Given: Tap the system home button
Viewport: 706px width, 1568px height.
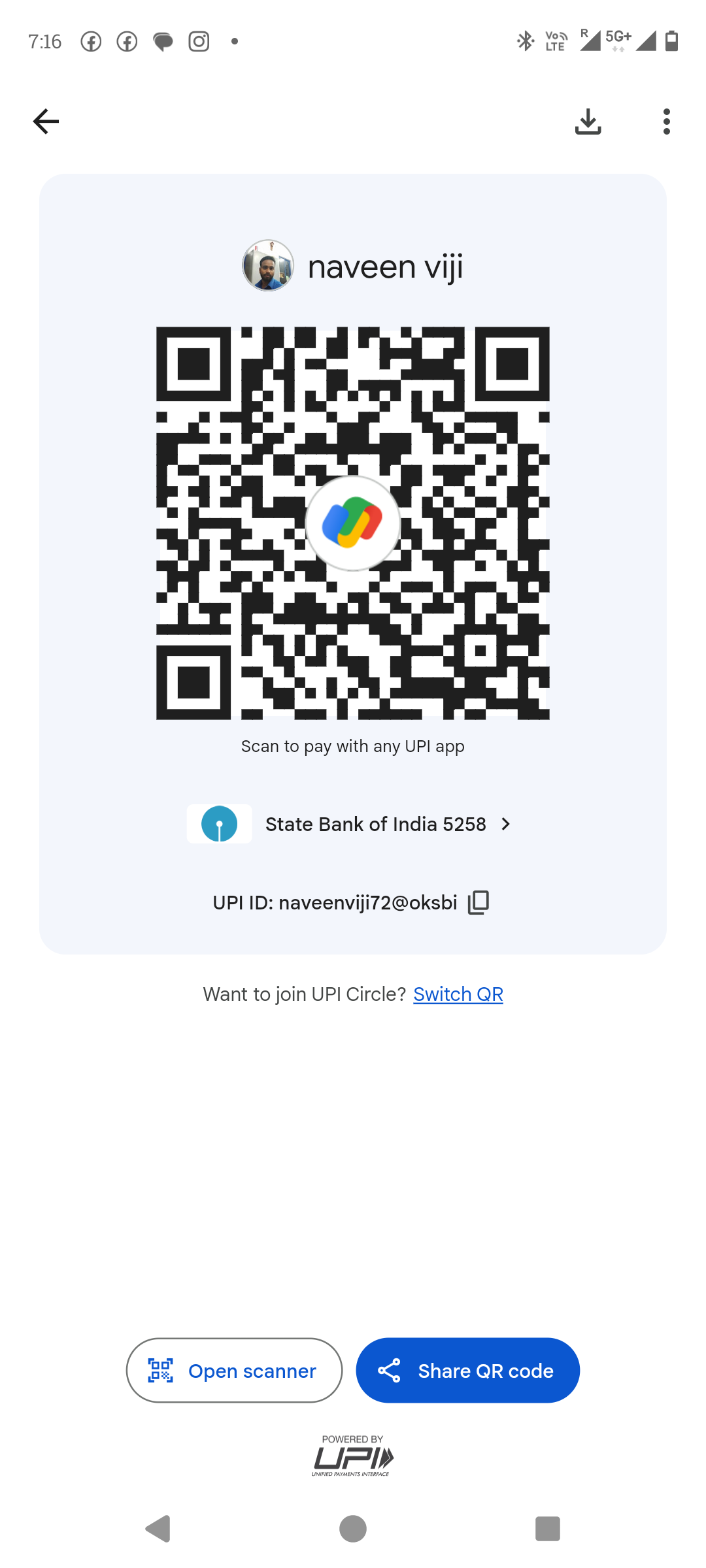Looking at the screenshot, I should coord(353,1529).
